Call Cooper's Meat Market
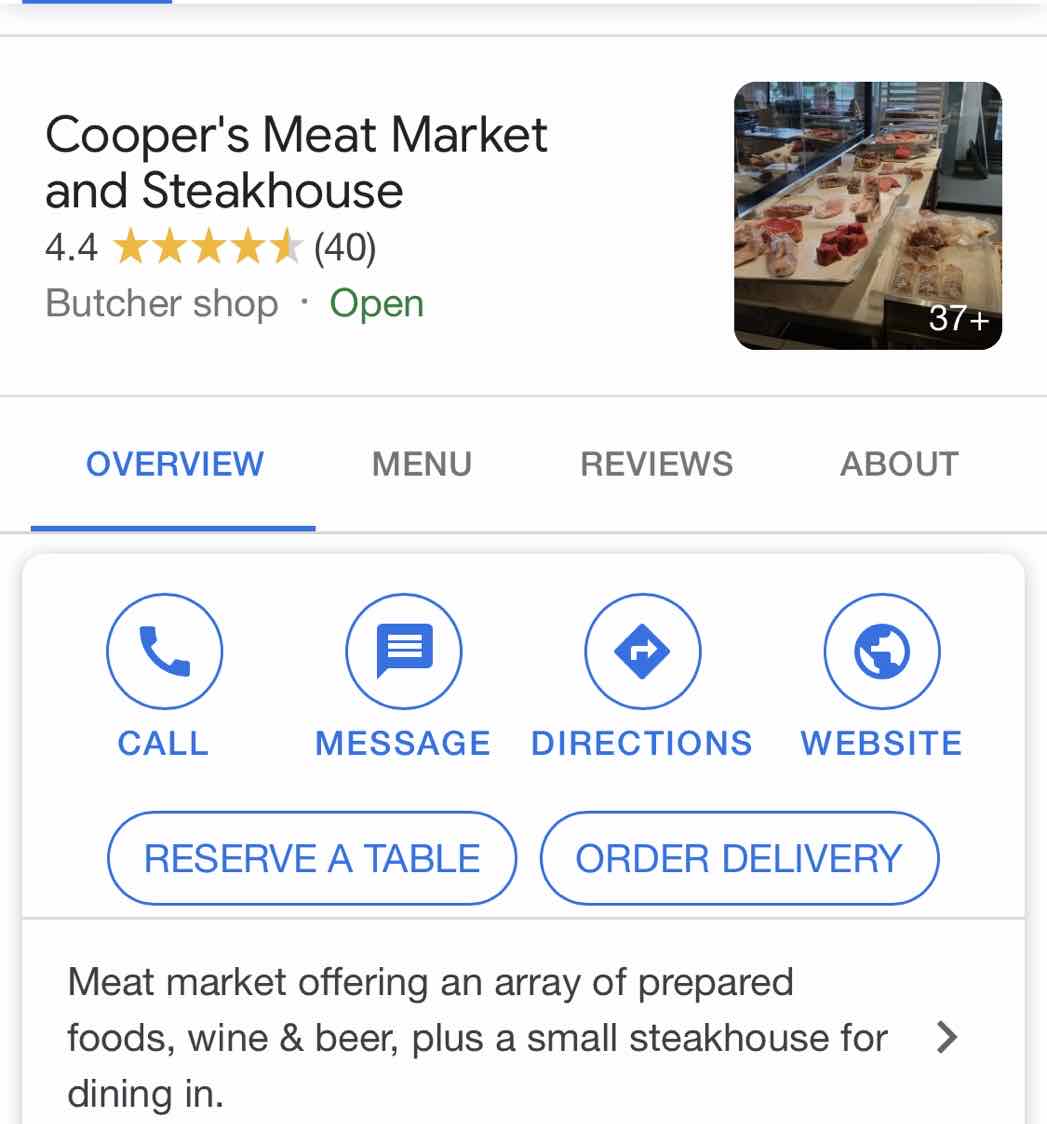Screen dimensions: 1047x1124 [164, 652]
